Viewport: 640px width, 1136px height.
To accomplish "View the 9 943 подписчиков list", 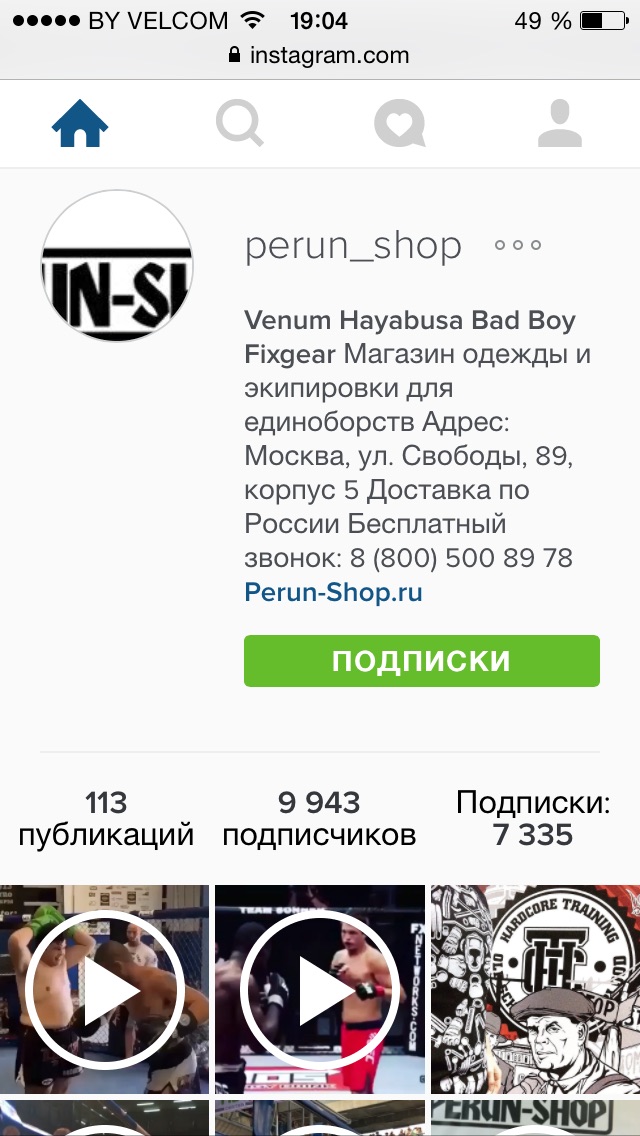I will 319,818.
